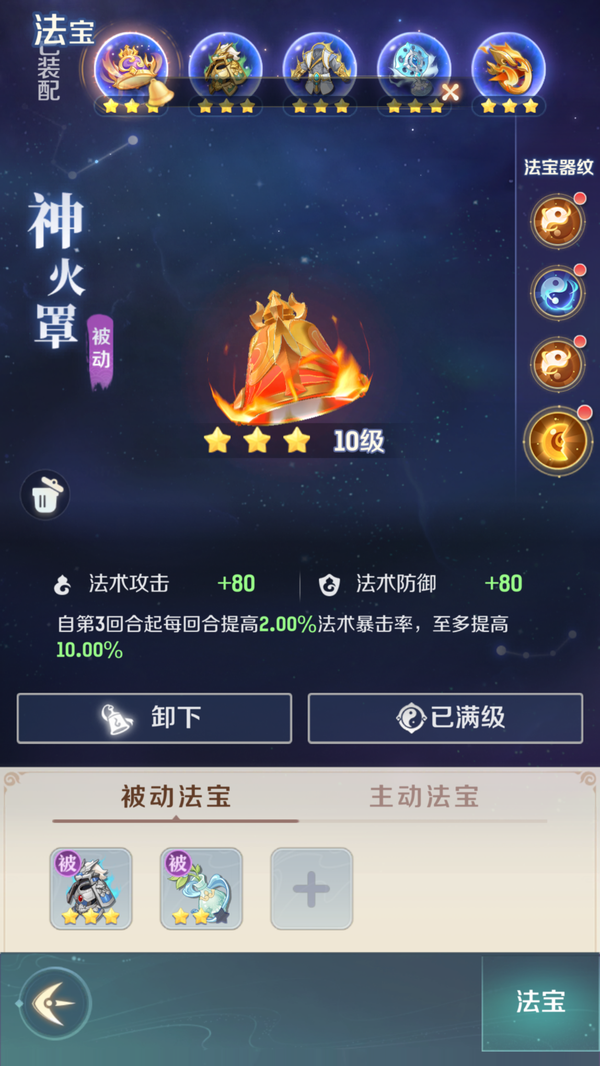
Task: Select the green-gold helmet equipped treasure
Action: pyautogui.click(x=225, y=70)
